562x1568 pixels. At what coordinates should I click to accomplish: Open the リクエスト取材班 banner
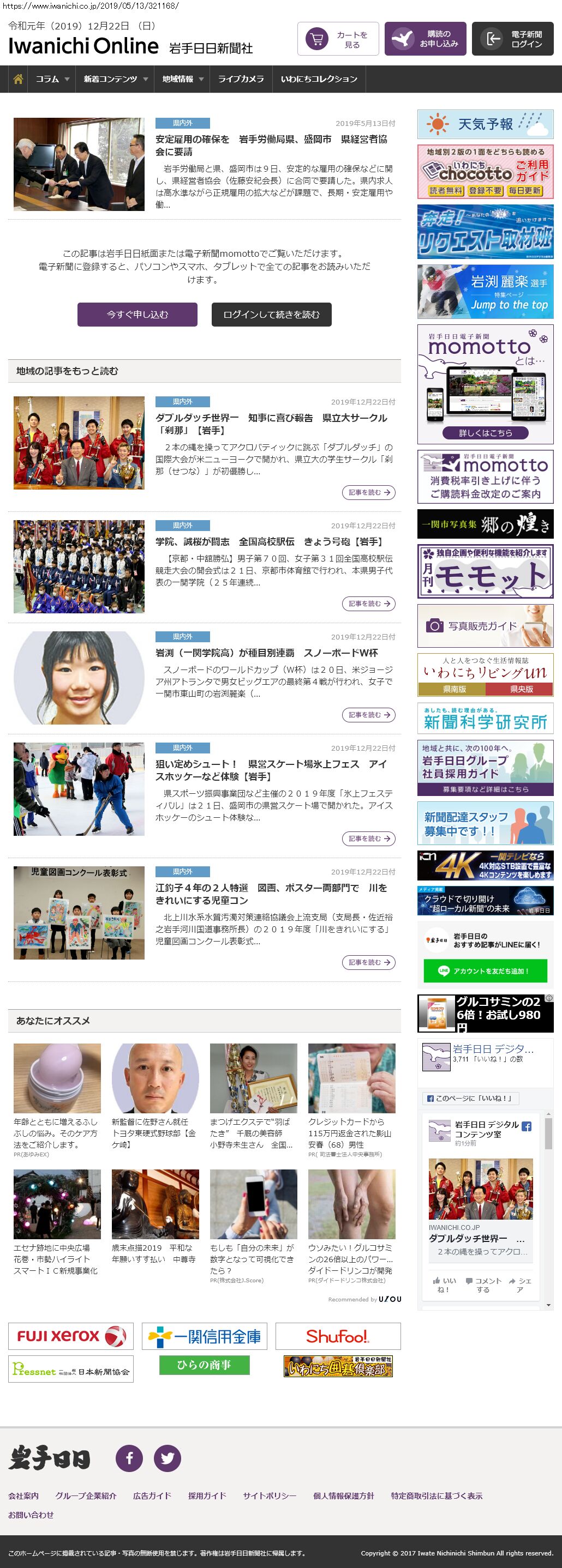[485, 232]
